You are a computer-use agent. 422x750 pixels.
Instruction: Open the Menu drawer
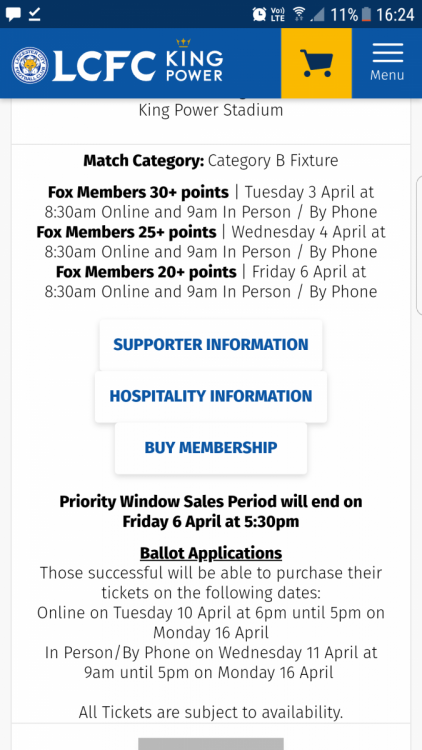[x=387, y=63]
